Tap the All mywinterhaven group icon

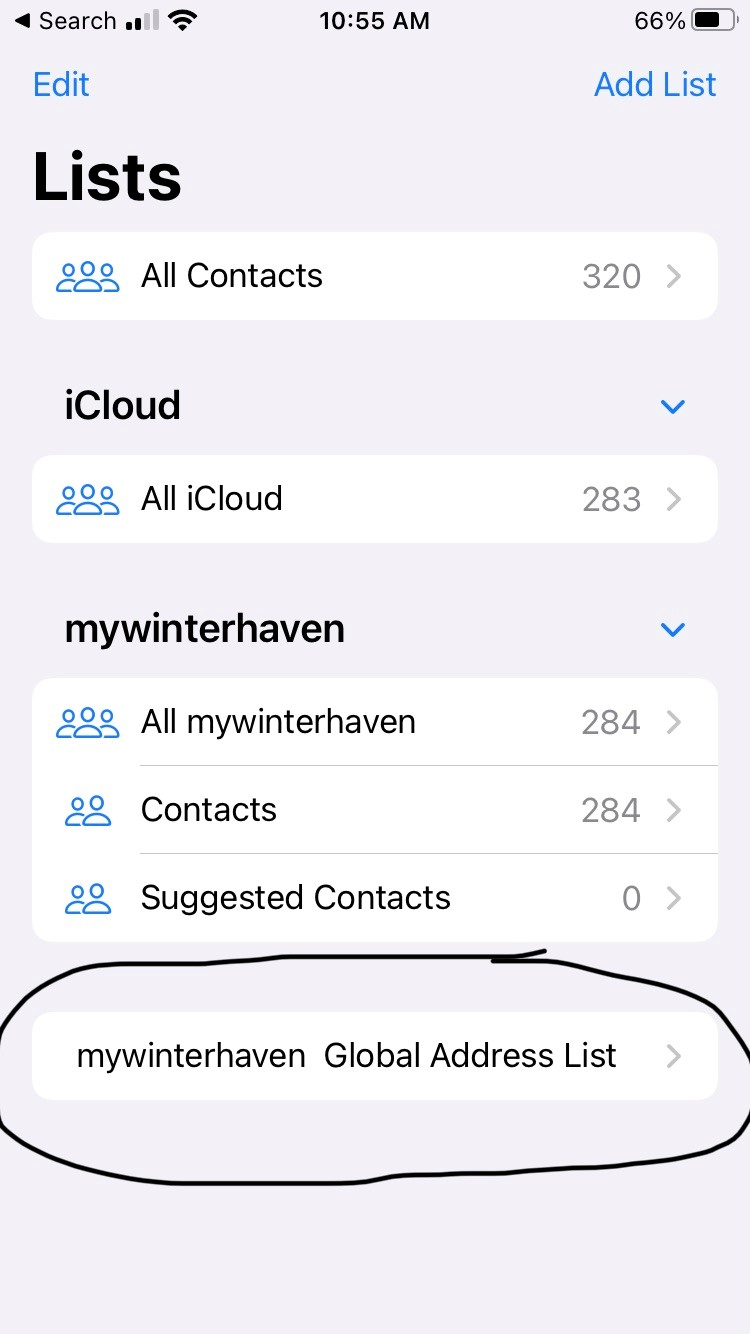[88, 722]
